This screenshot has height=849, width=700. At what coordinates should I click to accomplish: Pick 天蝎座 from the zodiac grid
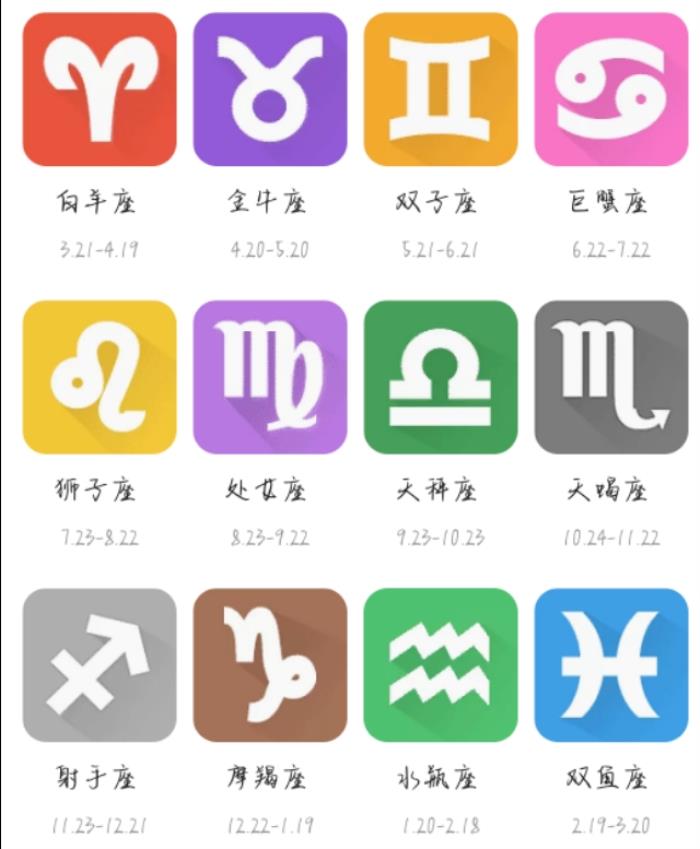[612, 377]
